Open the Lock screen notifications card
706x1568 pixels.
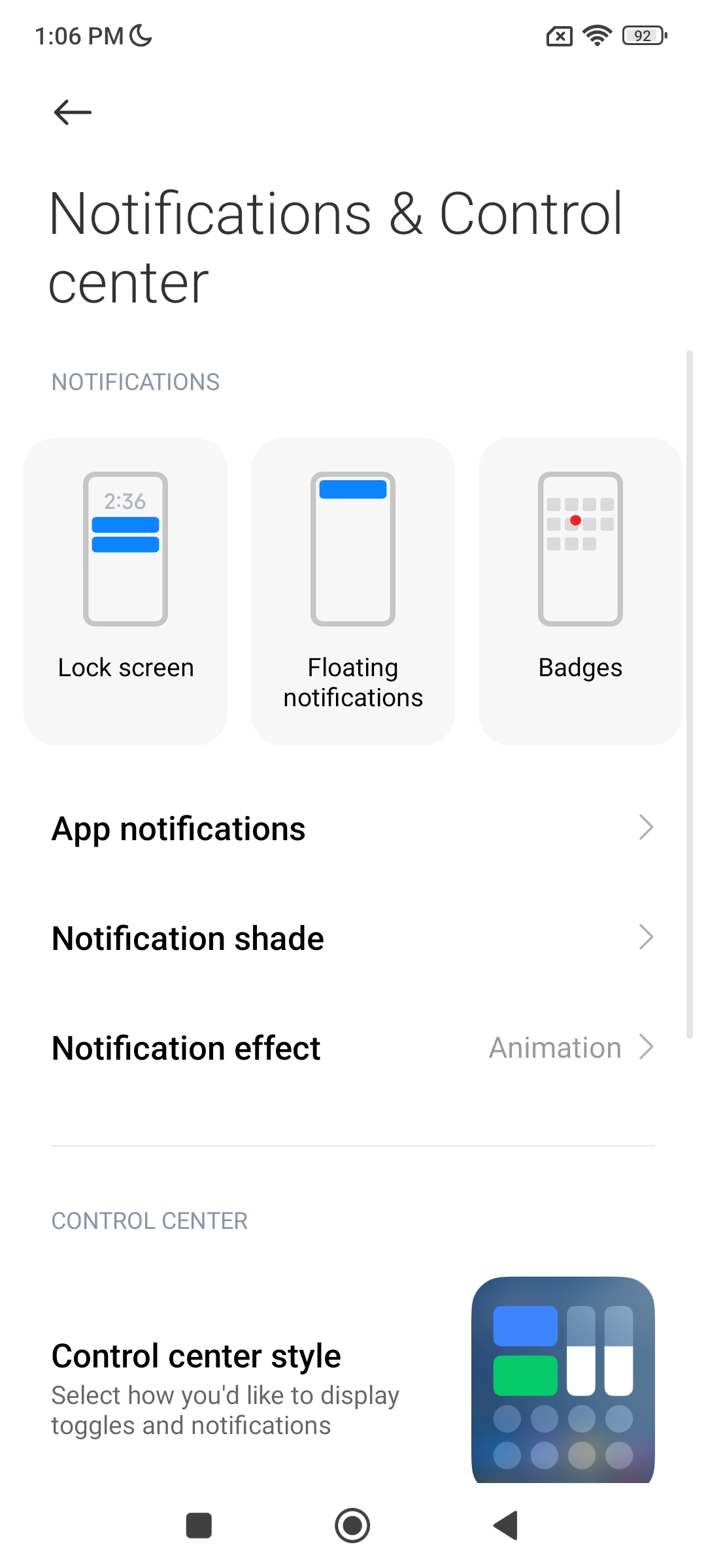coord(126,591)
